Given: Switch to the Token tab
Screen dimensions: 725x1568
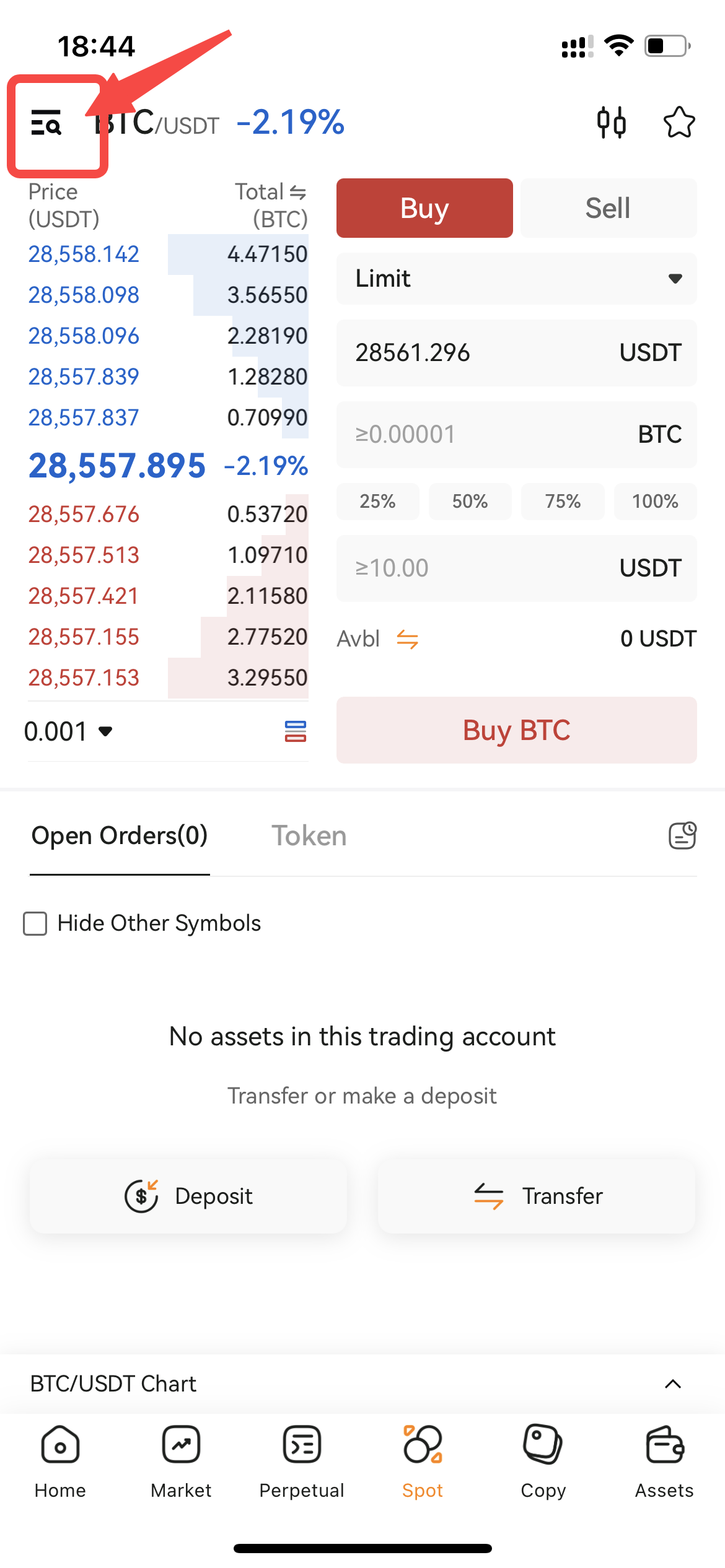Looking at the screenshot, I should pyautogui.click(x=309, y=836).
